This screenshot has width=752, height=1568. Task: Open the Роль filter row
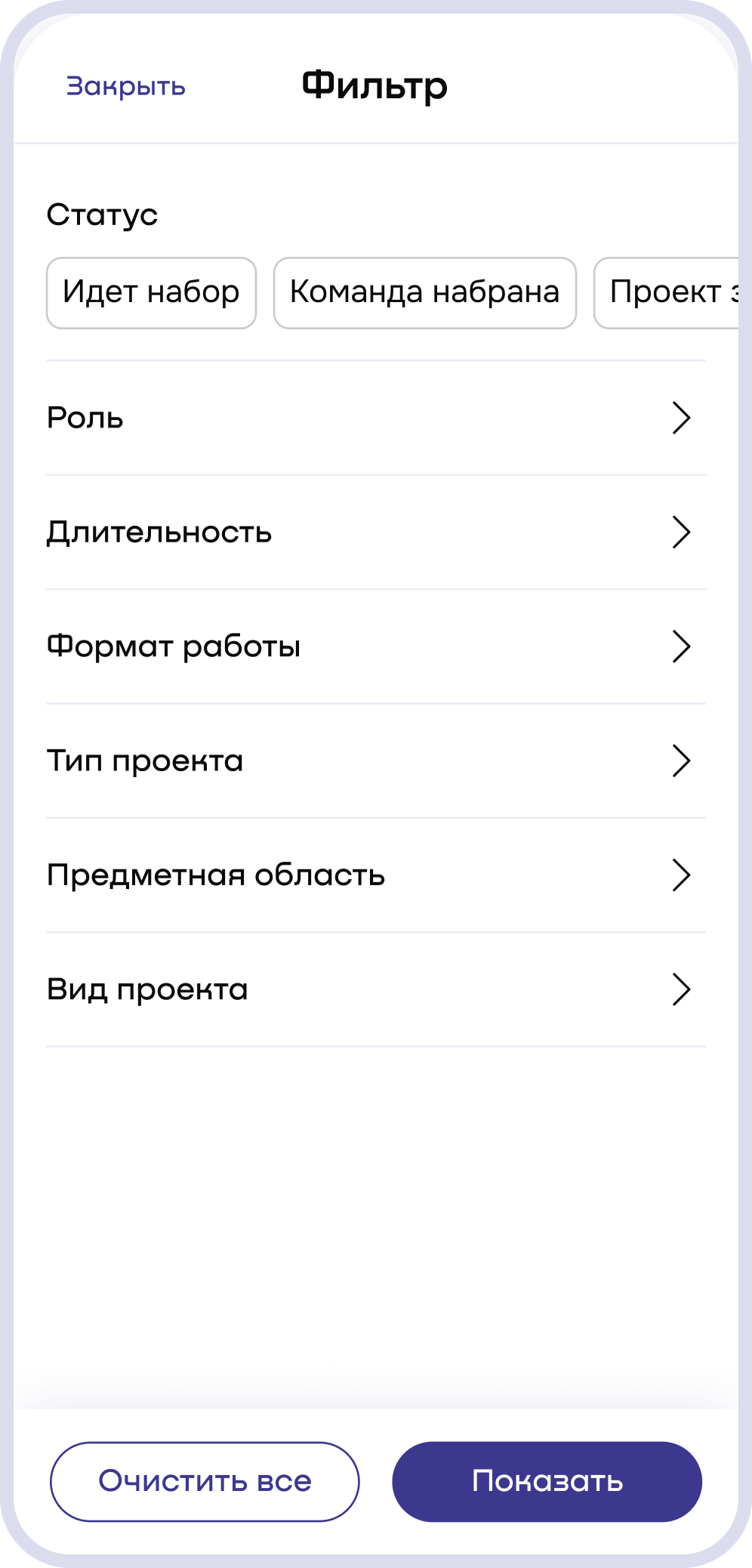click(376, 418)
